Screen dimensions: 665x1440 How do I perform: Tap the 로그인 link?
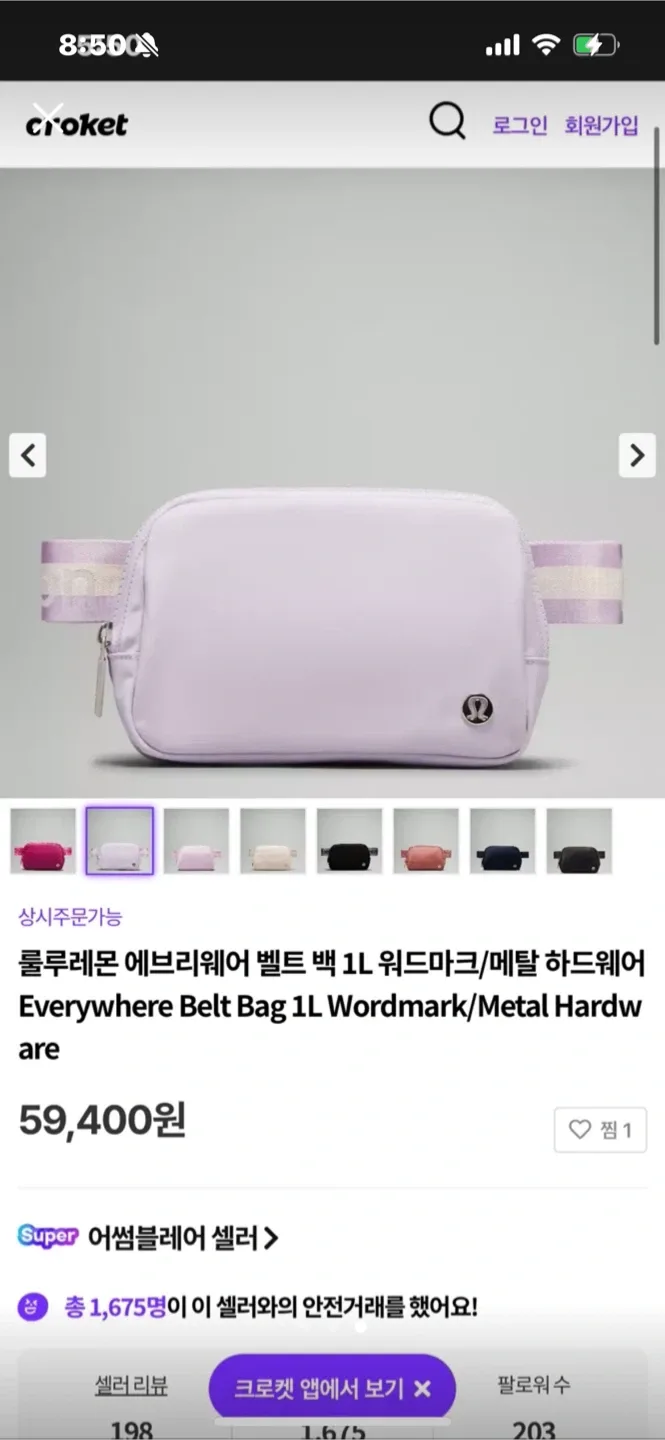click(x=519, y=125)
